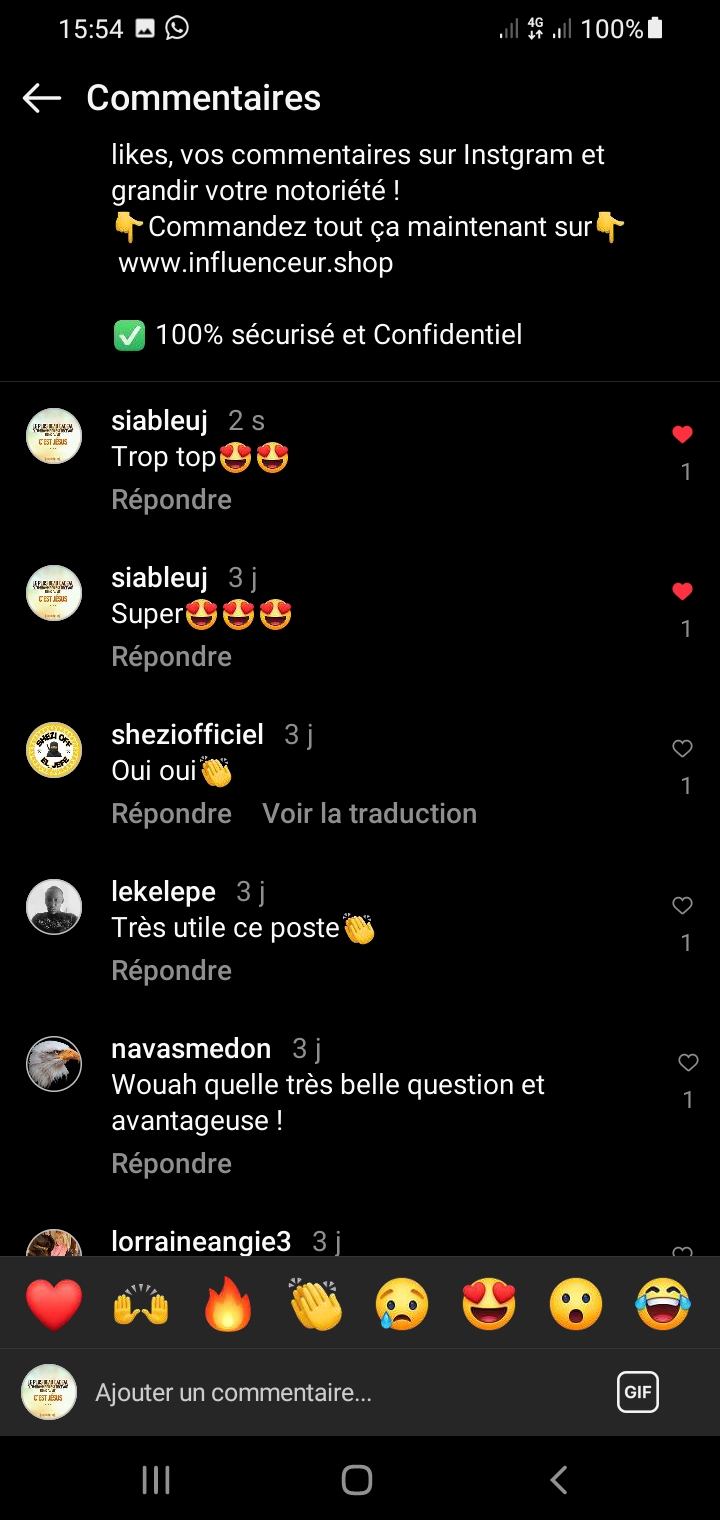Insert the crying-laughing emoji
The width and height of the screenshot is (720, 1520).
pyautogui.click(x=664, y=1304)
